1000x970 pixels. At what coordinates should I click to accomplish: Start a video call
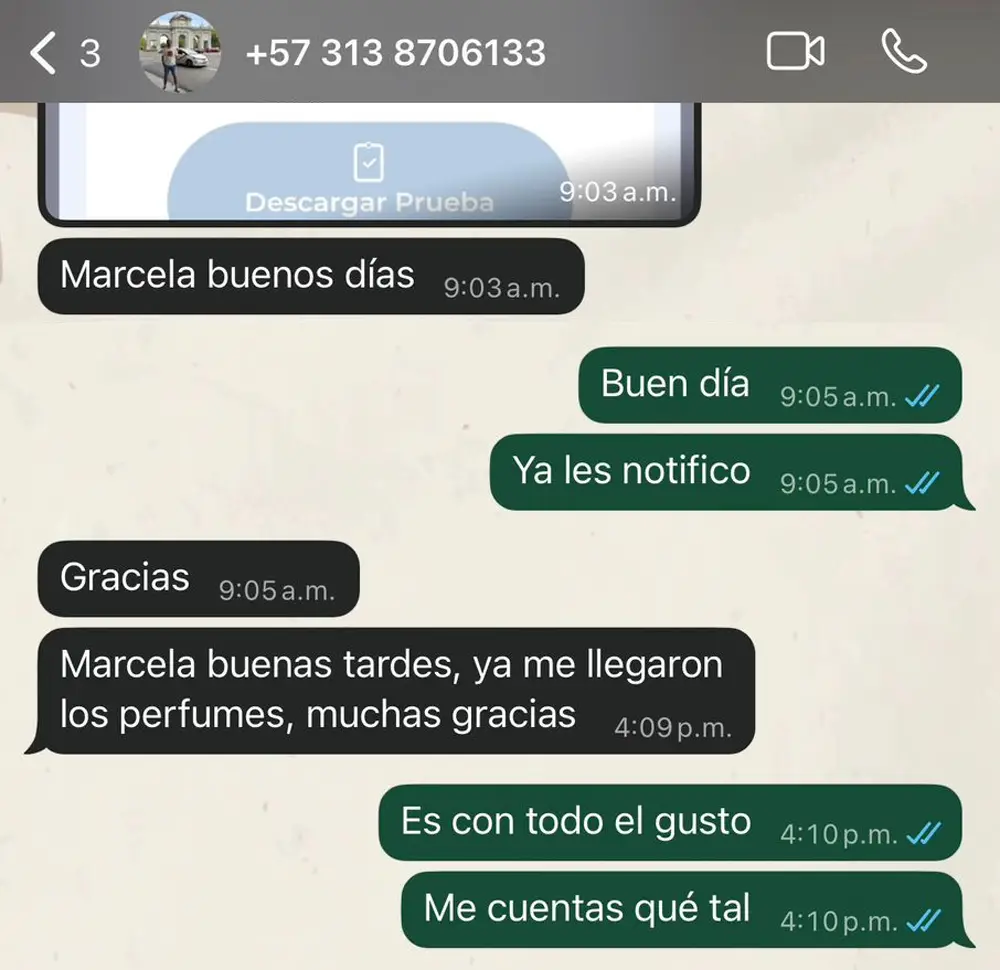(795, 53)
